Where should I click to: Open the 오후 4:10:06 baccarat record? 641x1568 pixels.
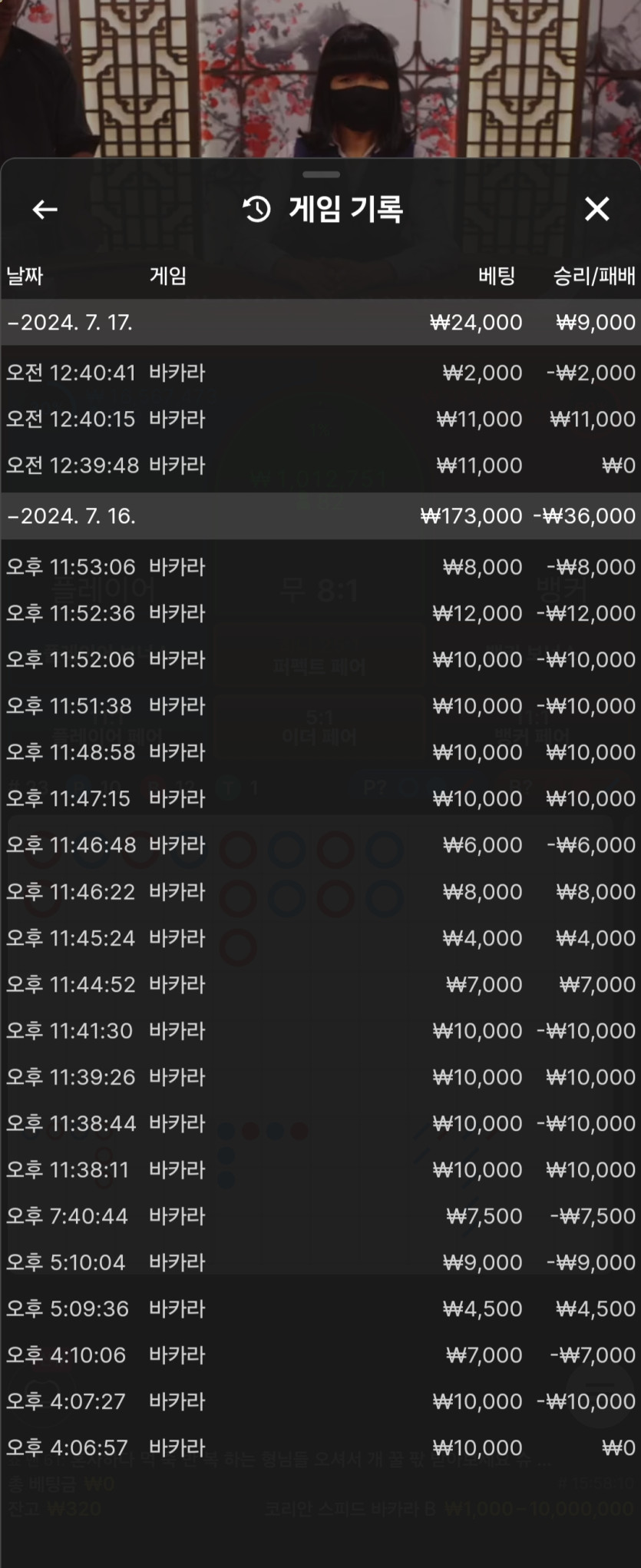[320, 1354]
